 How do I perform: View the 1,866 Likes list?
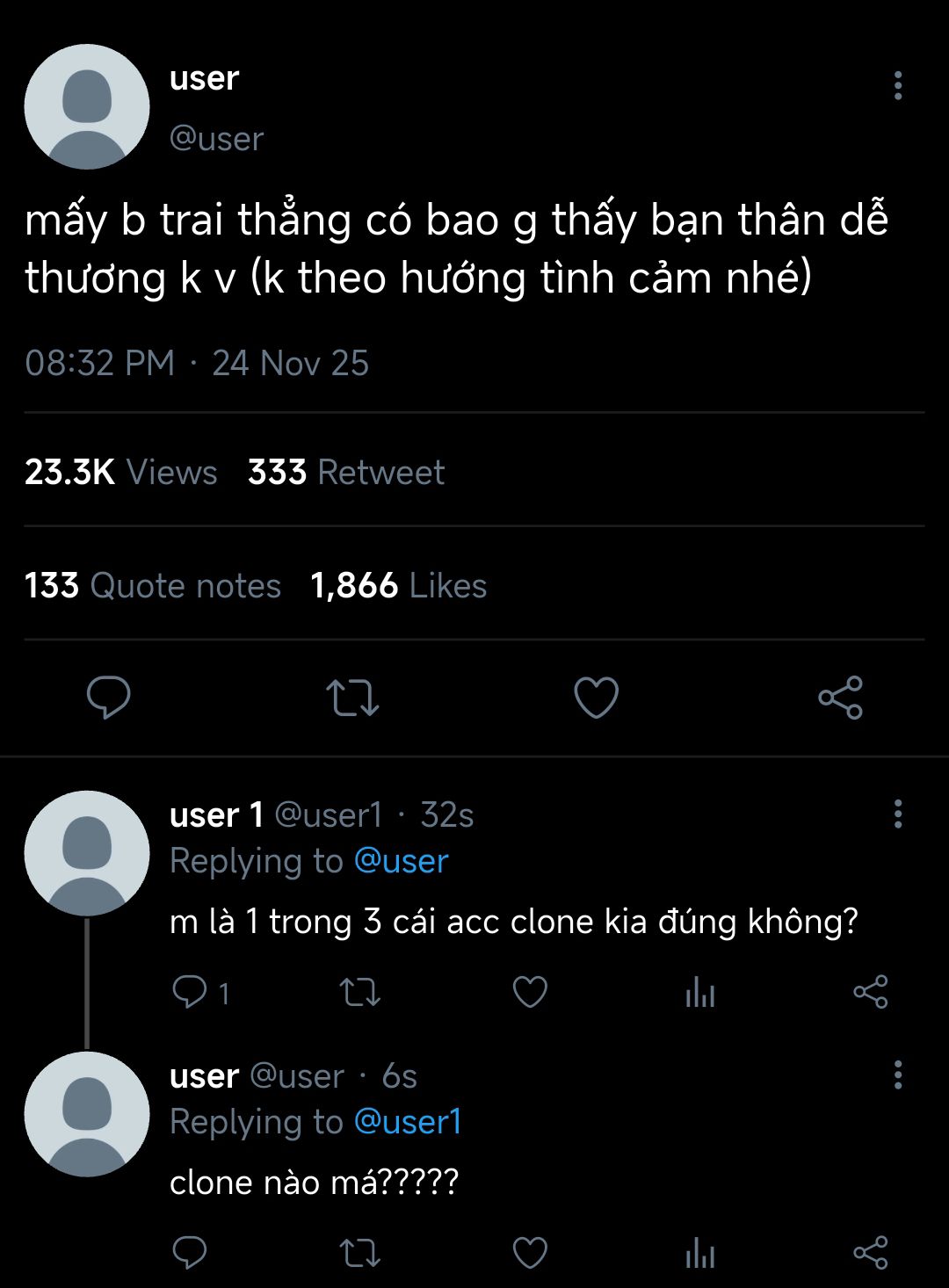click(398, 586)
